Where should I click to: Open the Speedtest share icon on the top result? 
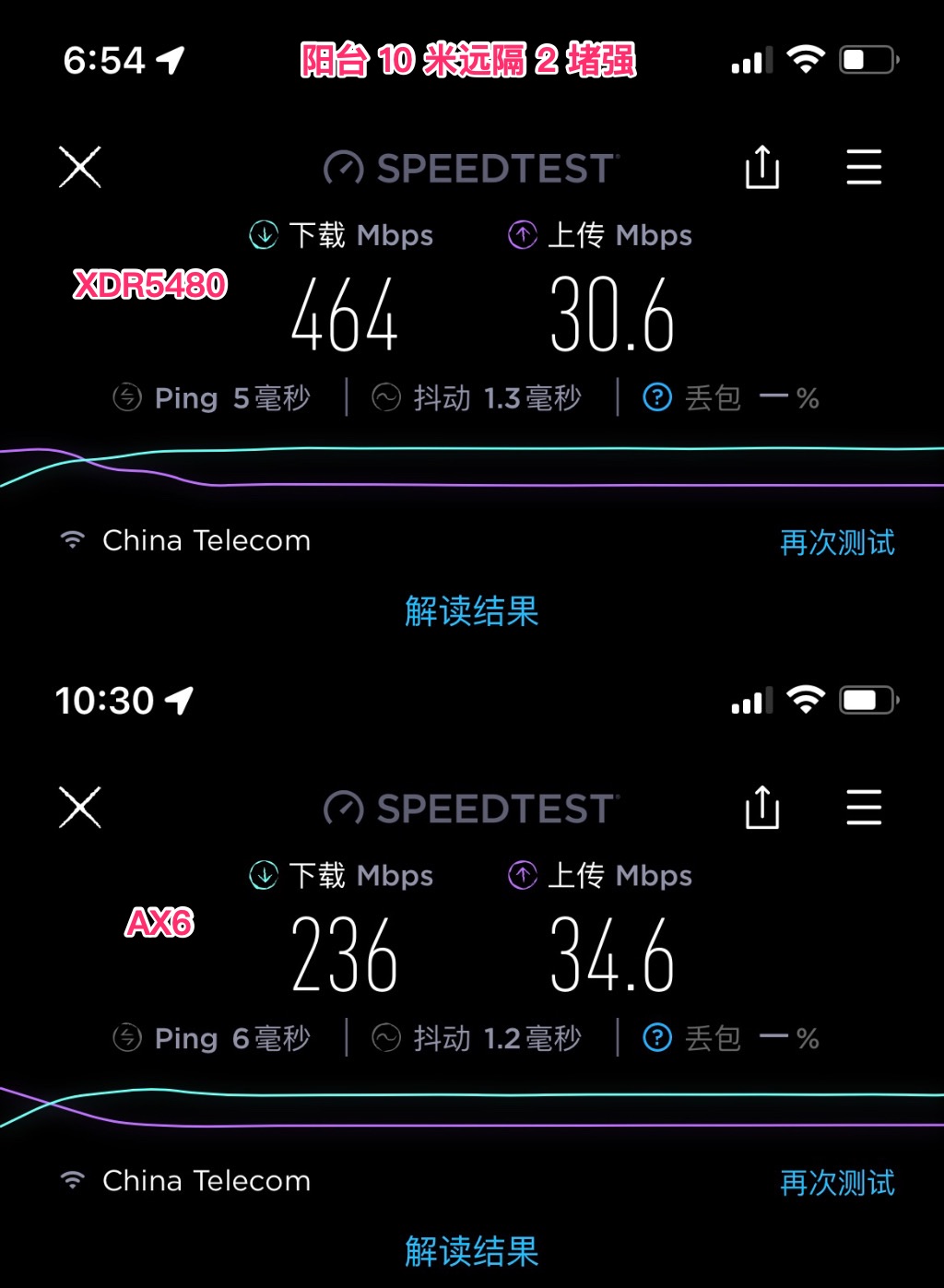(761, 168)
